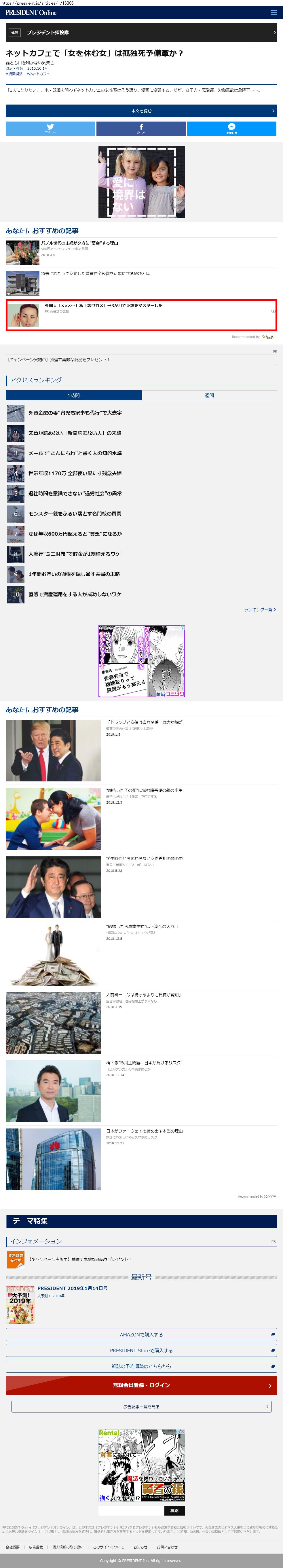Tap 本文を読む to read the article
The height and width of the screenshot is (1568, 283).
pyautogui.click(x=141, y=111)
